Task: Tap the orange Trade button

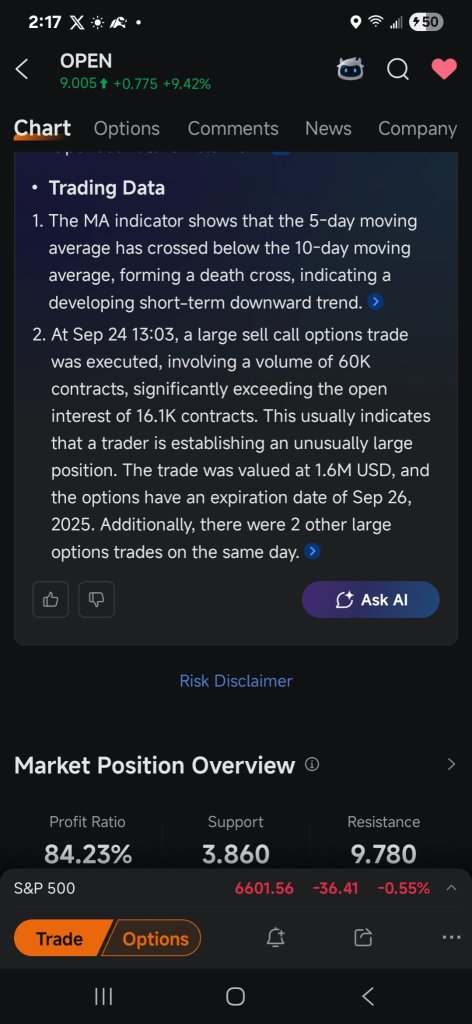Action: [59, 938]
